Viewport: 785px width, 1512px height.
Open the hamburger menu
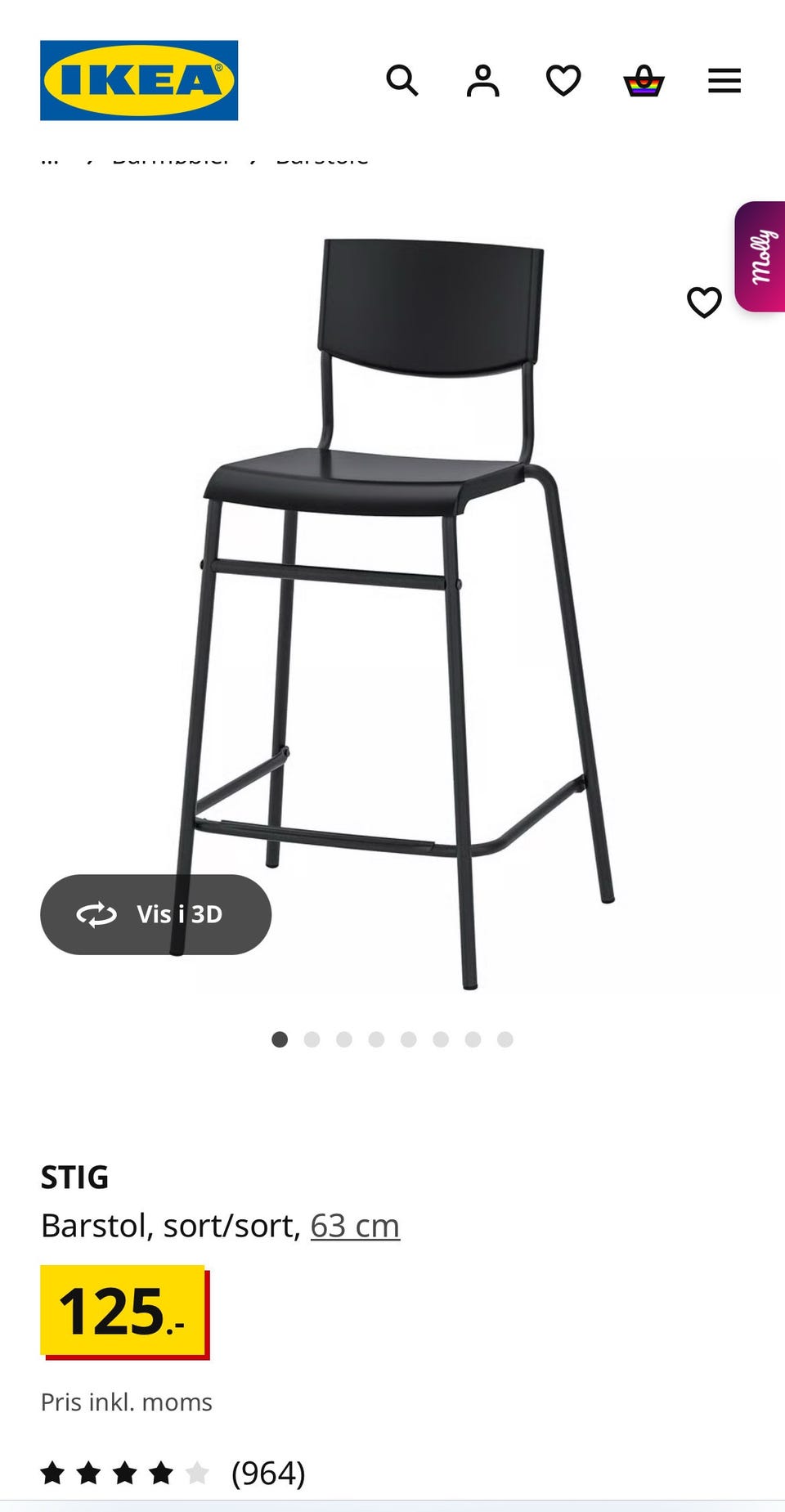pos(724,81)
